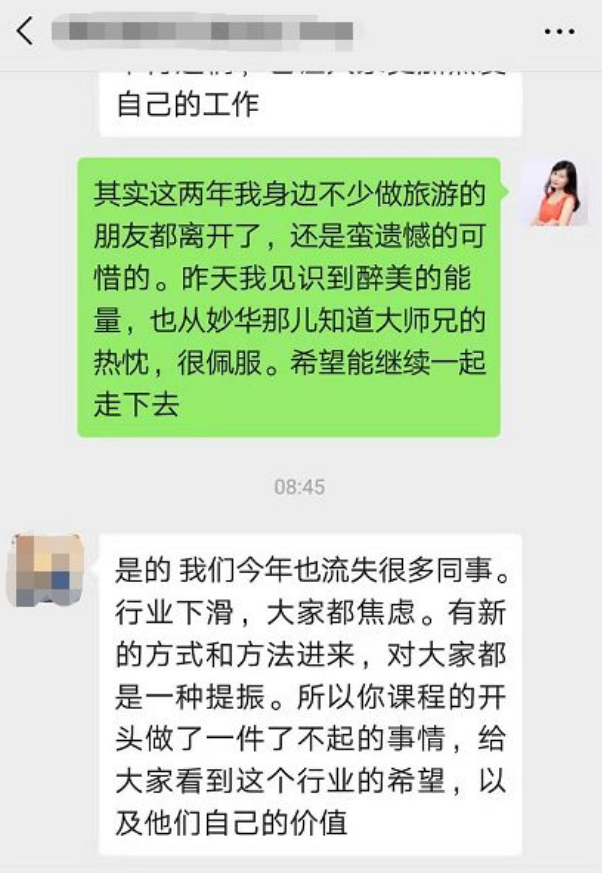
Task: Open the sender's avatar in orange top
Action: (x=554, y=194)
